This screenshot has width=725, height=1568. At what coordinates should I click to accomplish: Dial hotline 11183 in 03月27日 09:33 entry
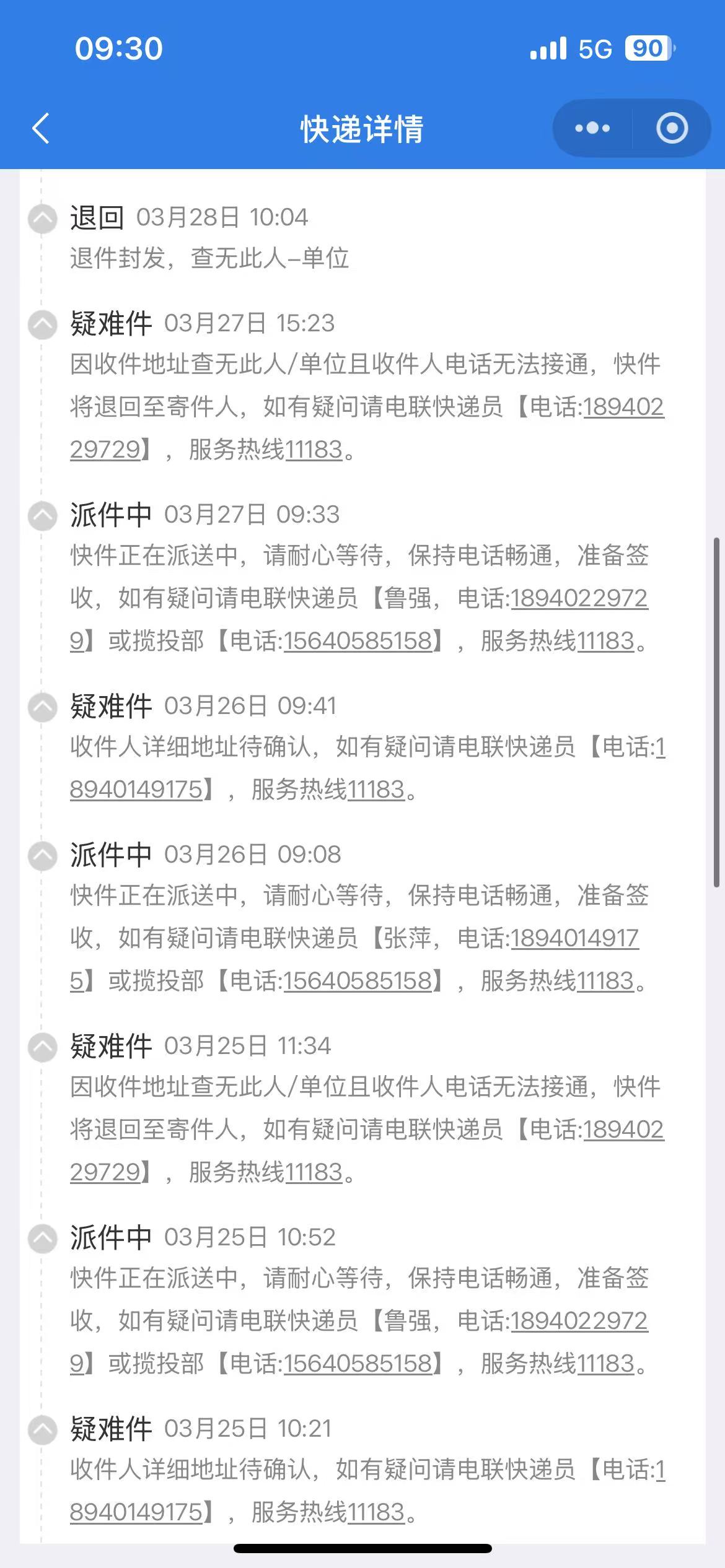click(605, 641)
